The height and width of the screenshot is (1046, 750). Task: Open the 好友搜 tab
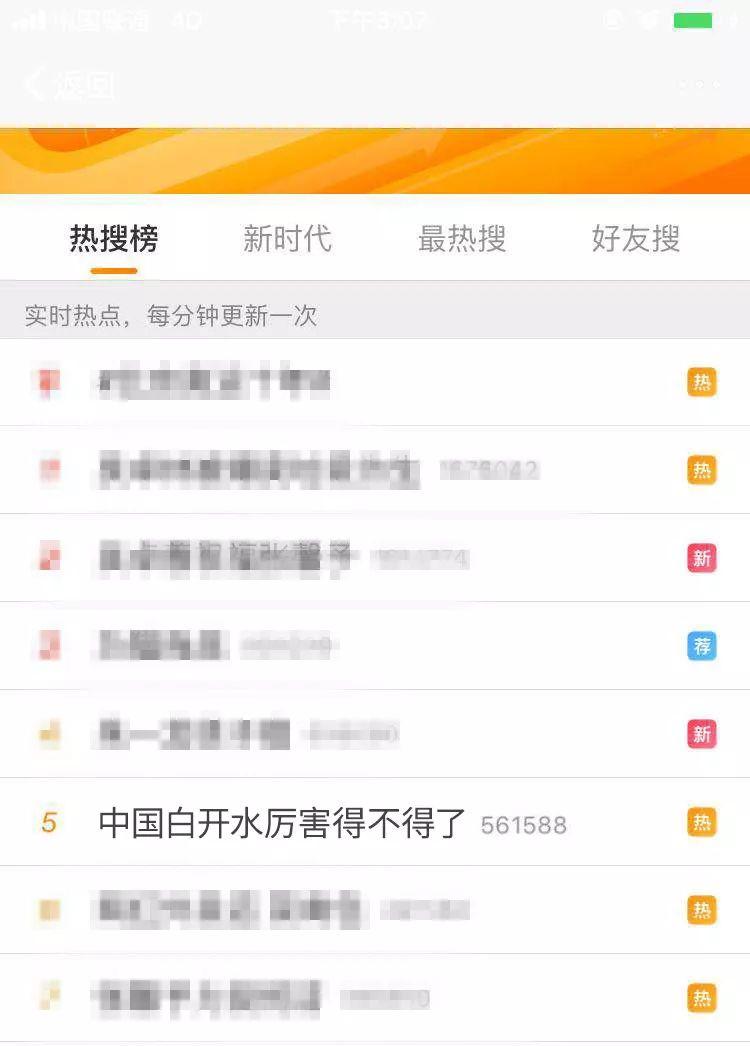[x=637, y=239]
